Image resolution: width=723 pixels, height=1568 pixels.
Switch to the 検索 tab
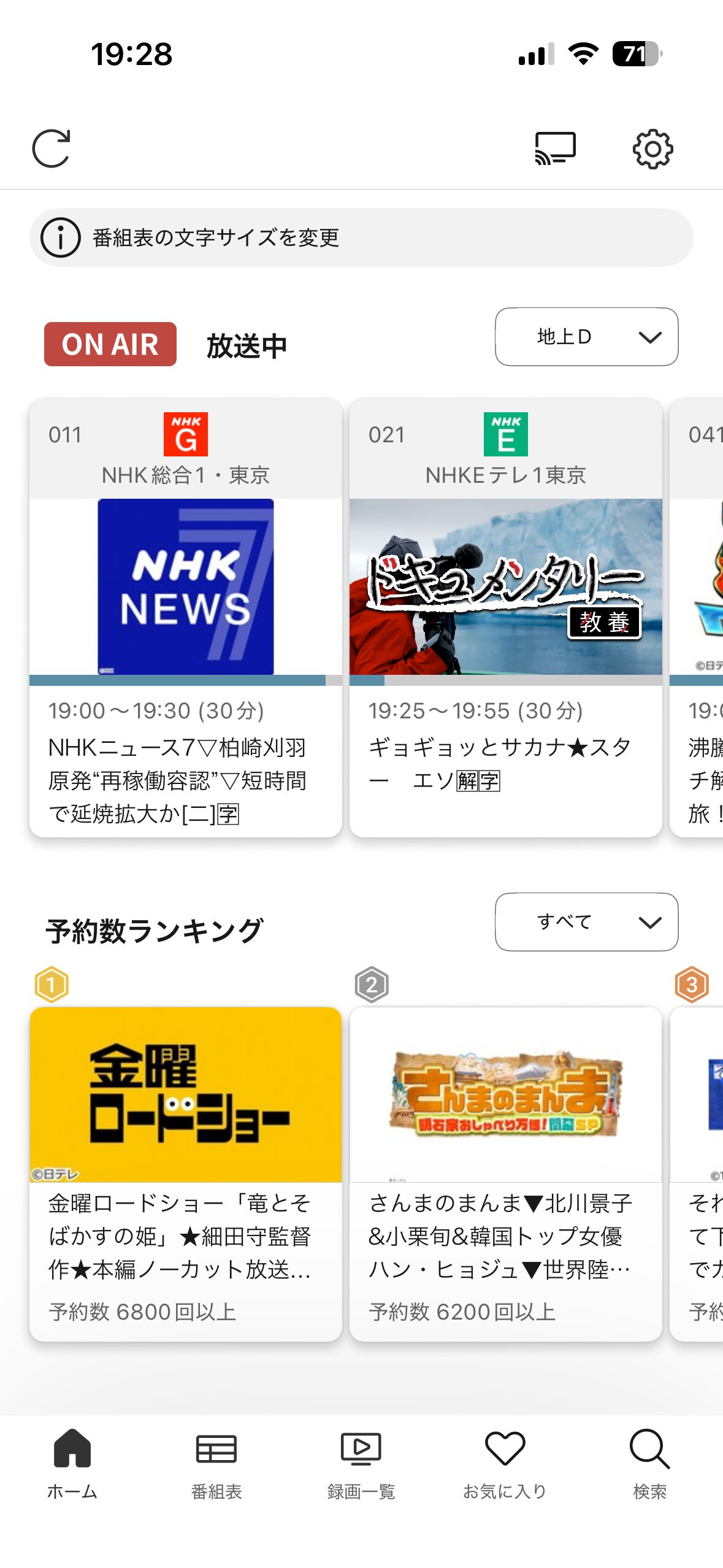649,1463
